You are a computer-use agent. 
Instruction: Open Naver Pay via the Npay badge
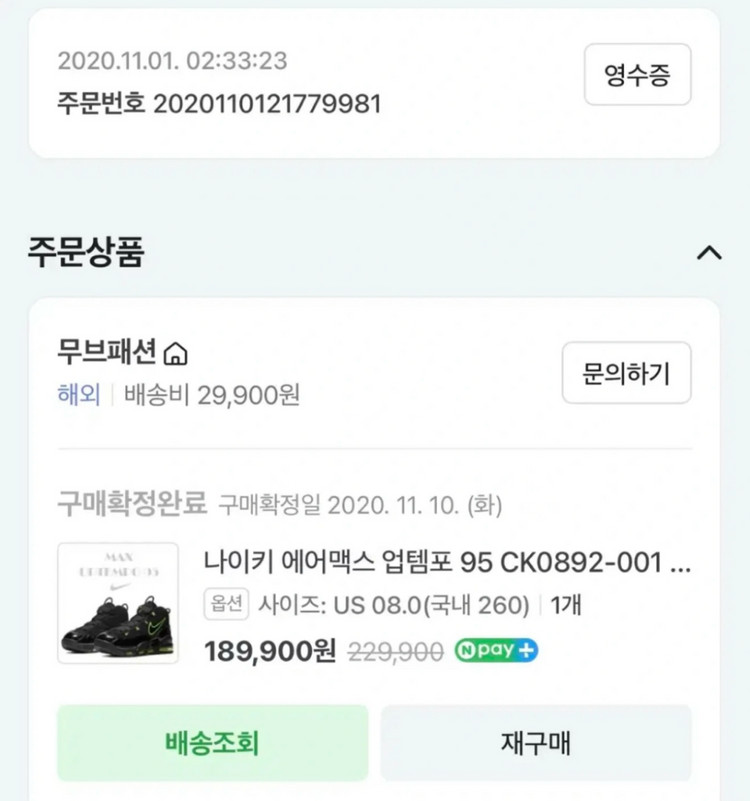pos(496,650)
